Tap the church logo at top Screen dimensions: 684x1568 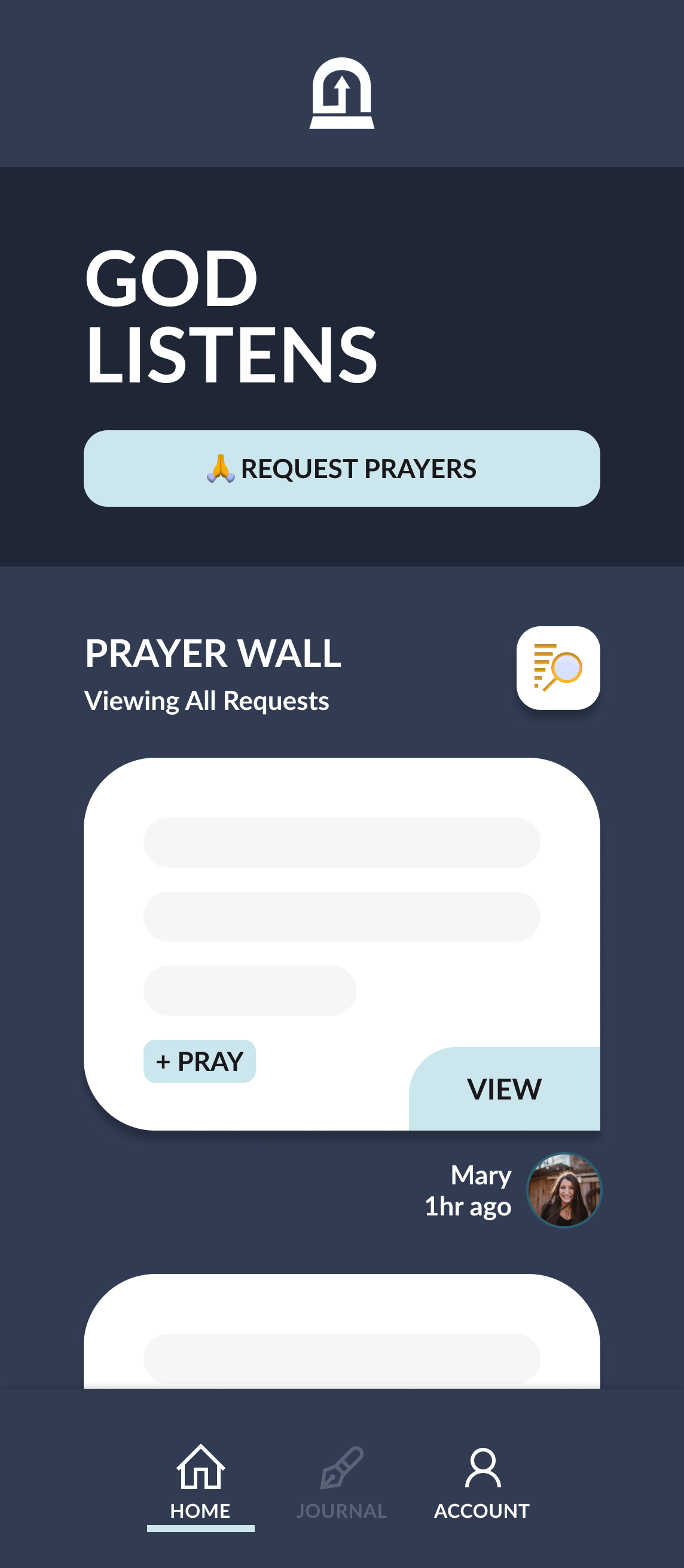click(x=341, y=94)
